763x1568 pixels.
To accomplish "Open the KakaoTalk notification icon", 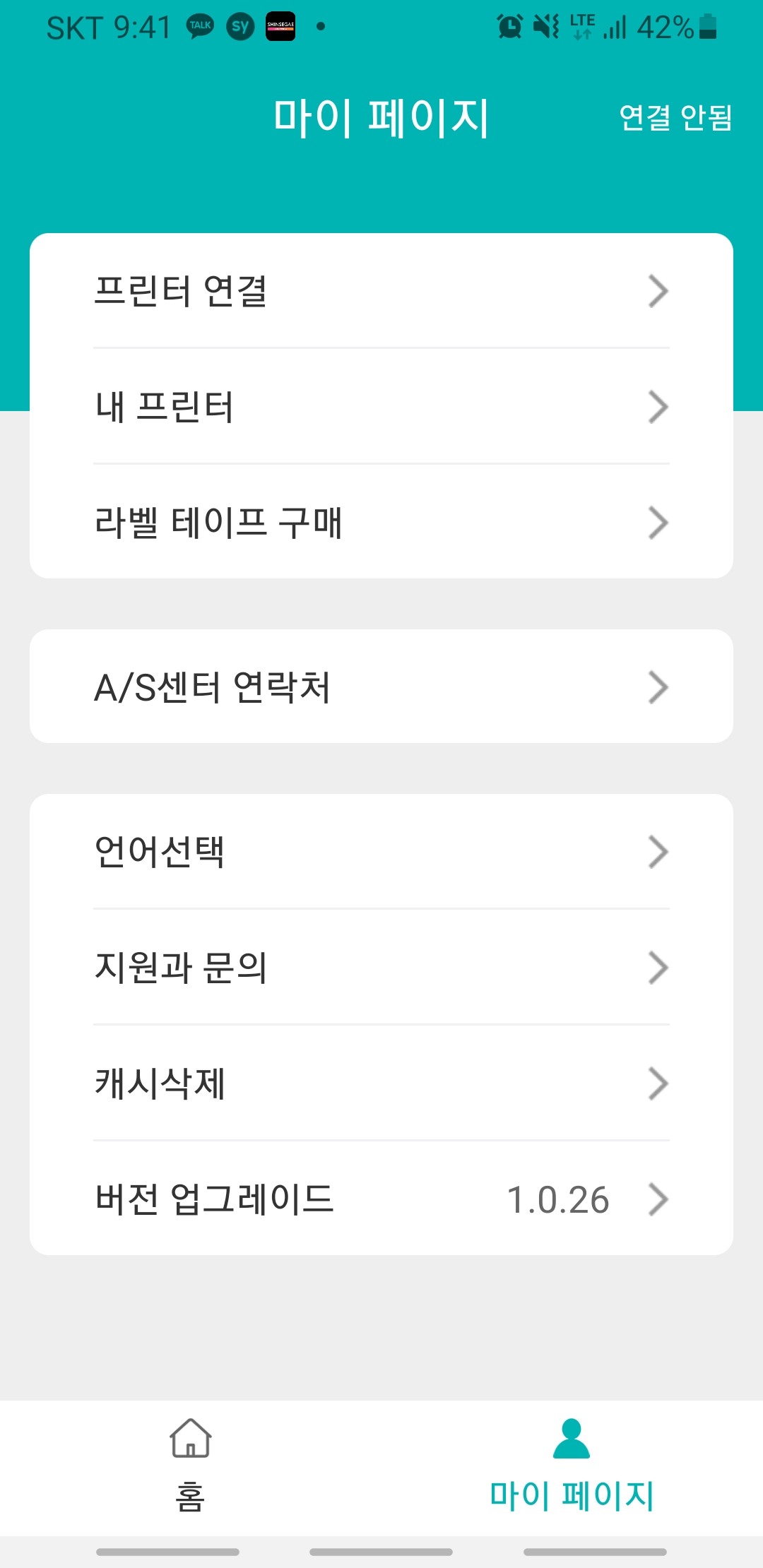I will point(200,27).
